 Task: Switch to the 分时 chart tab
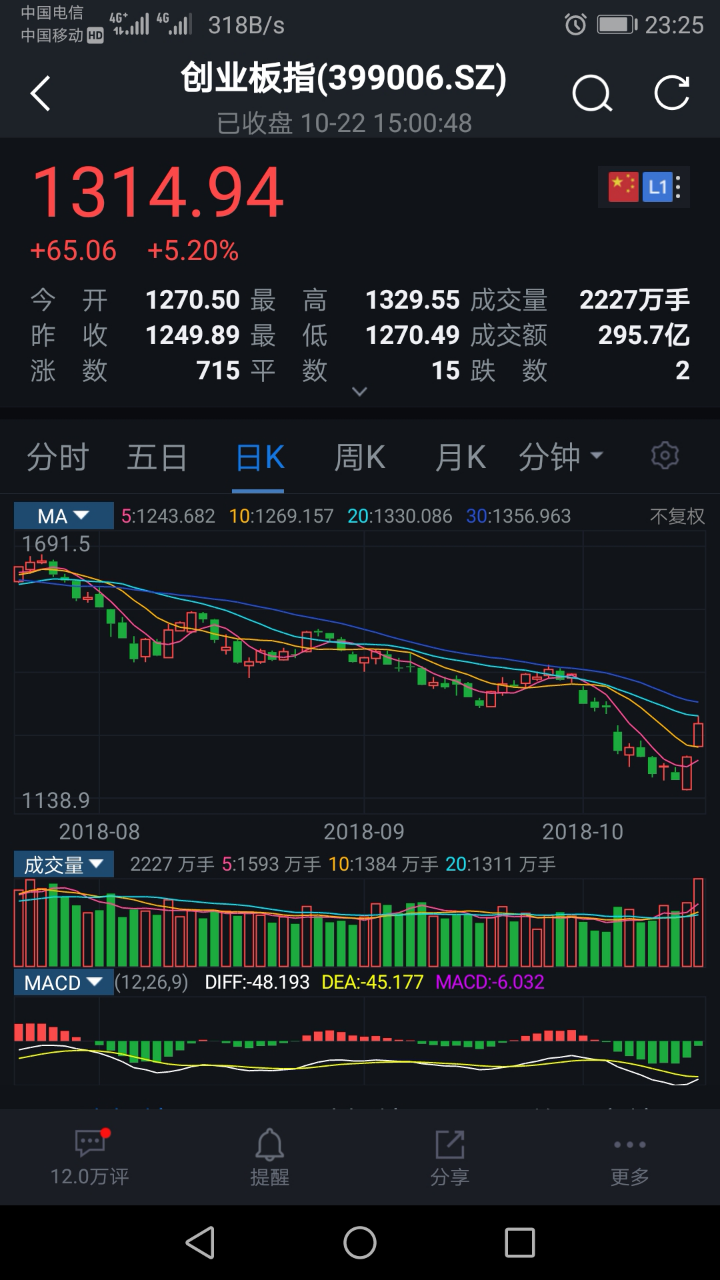(57, 458)
